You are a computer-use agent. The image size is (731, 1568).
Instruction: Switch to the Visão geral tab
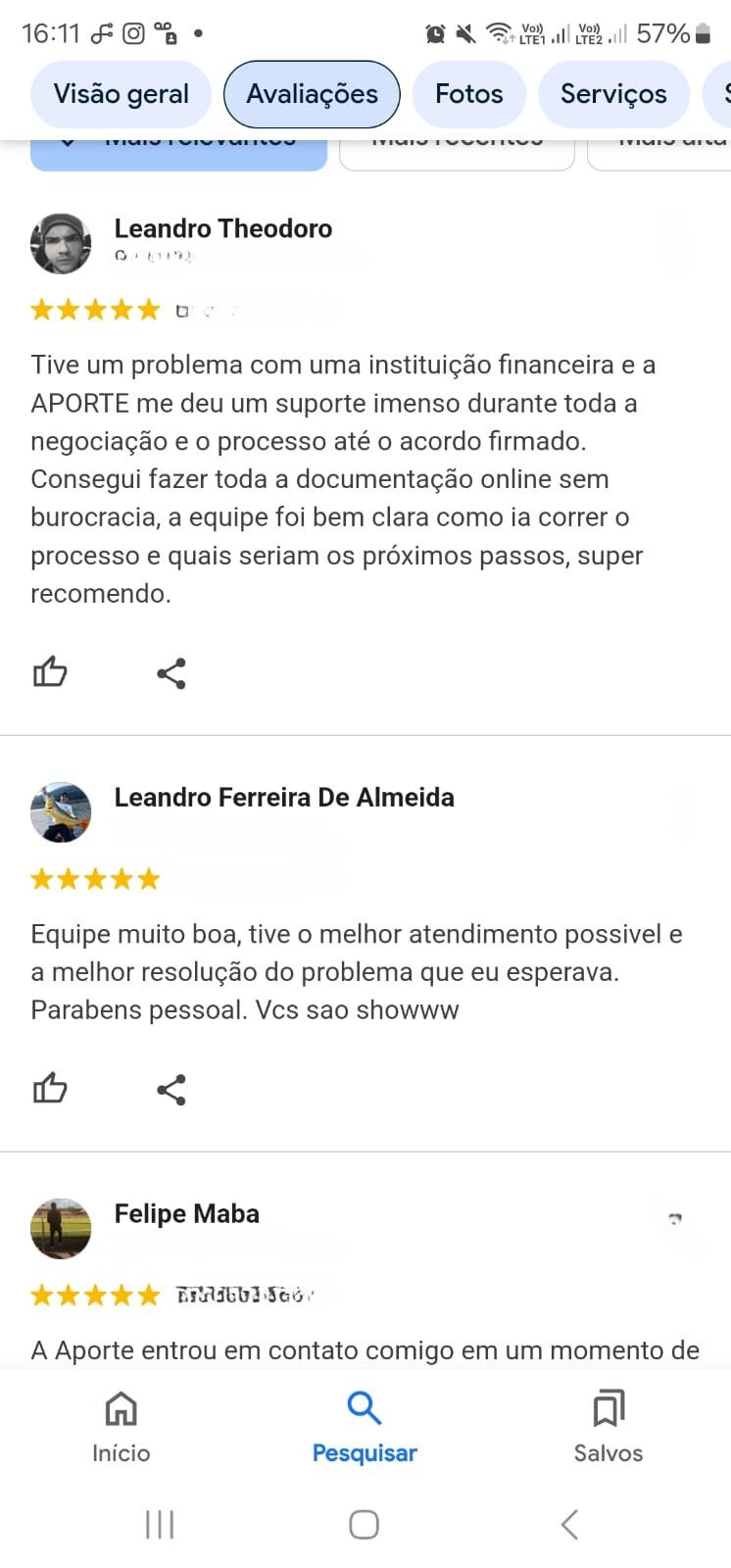121,94
